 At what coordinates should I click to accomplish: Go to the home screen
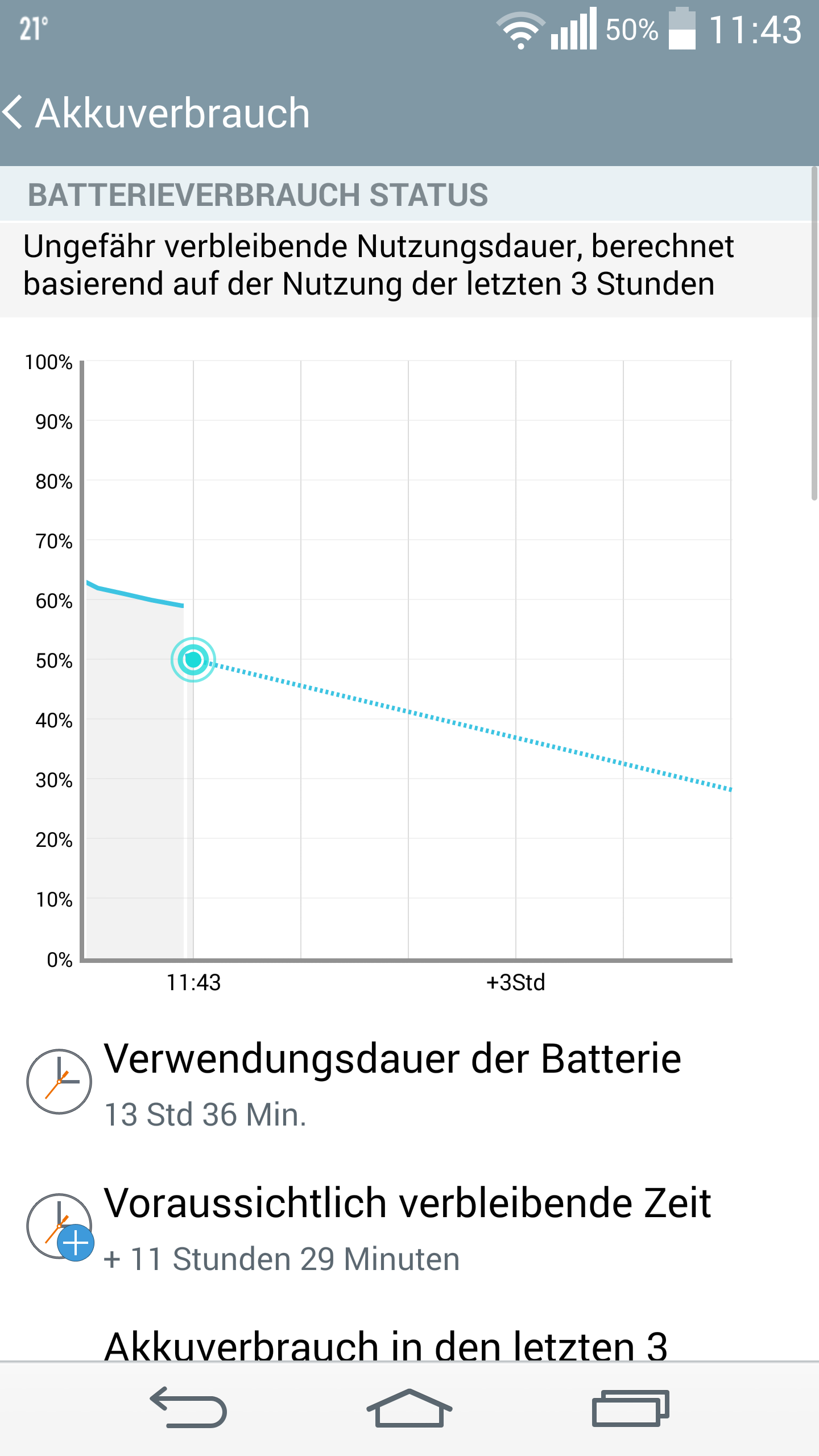tap(409, 1408)
